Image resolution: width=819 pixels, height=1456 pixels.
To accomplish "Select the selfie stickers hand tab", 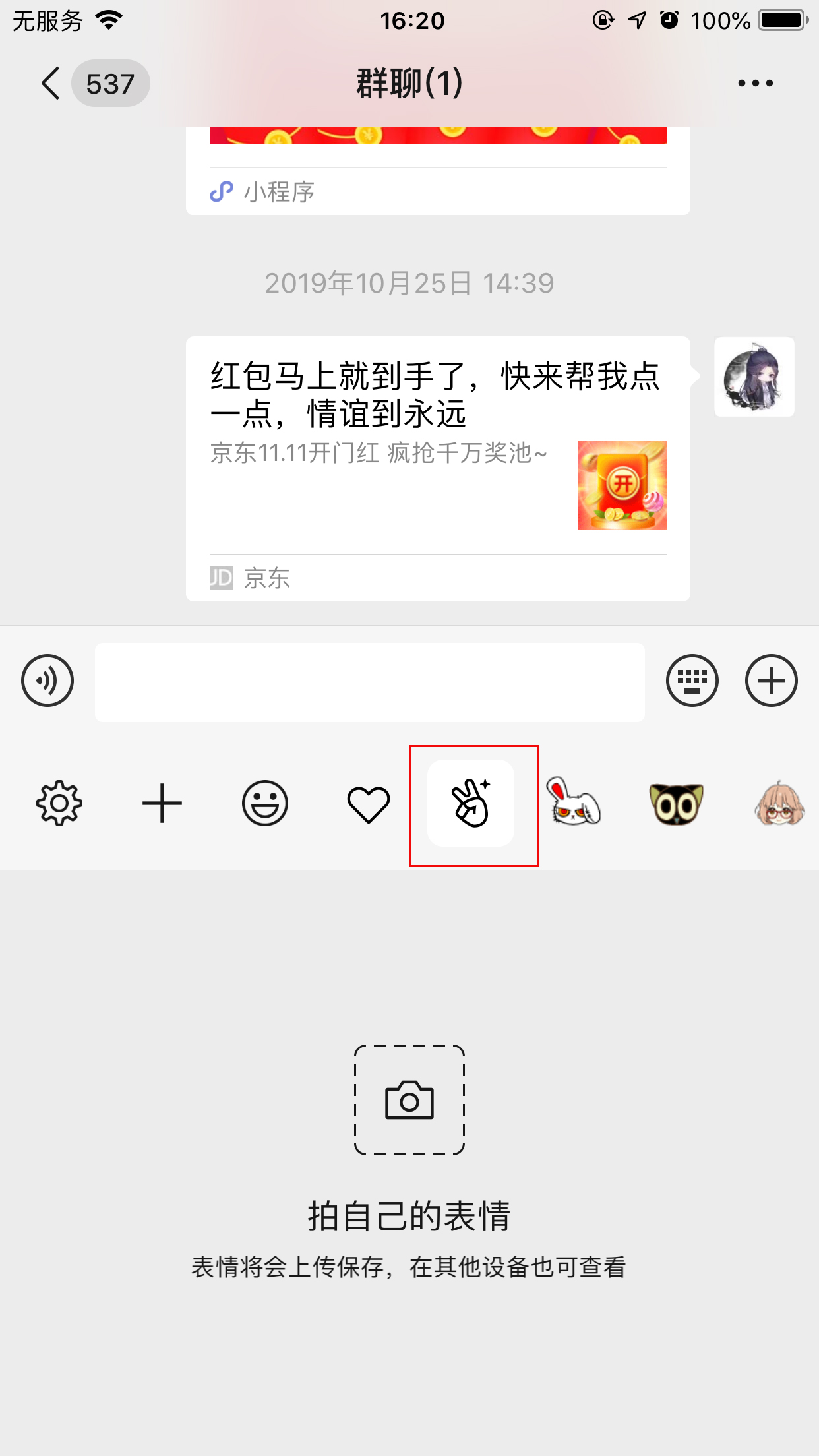I will pos(471,803).
